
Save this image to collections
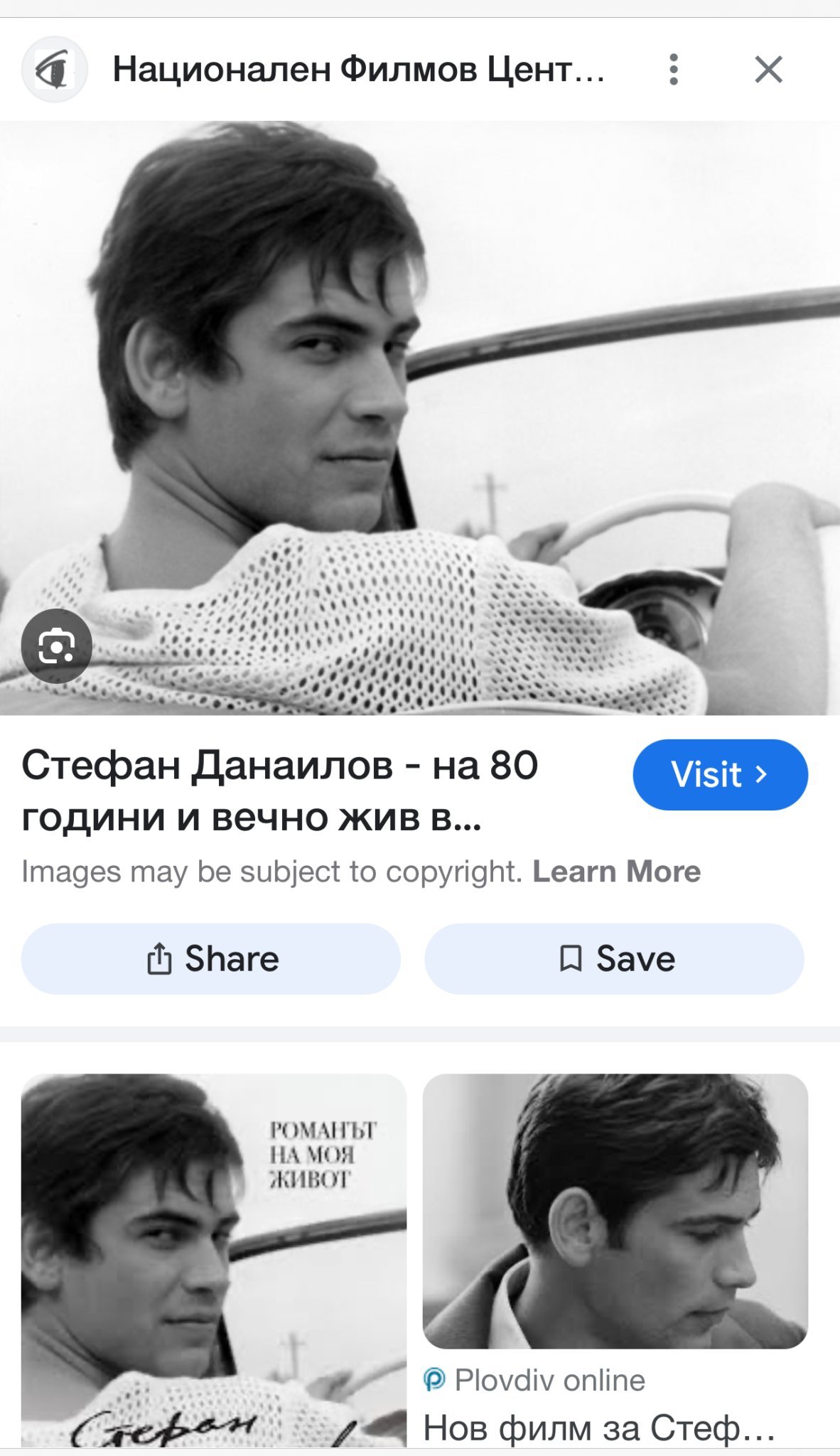[614, 958]
